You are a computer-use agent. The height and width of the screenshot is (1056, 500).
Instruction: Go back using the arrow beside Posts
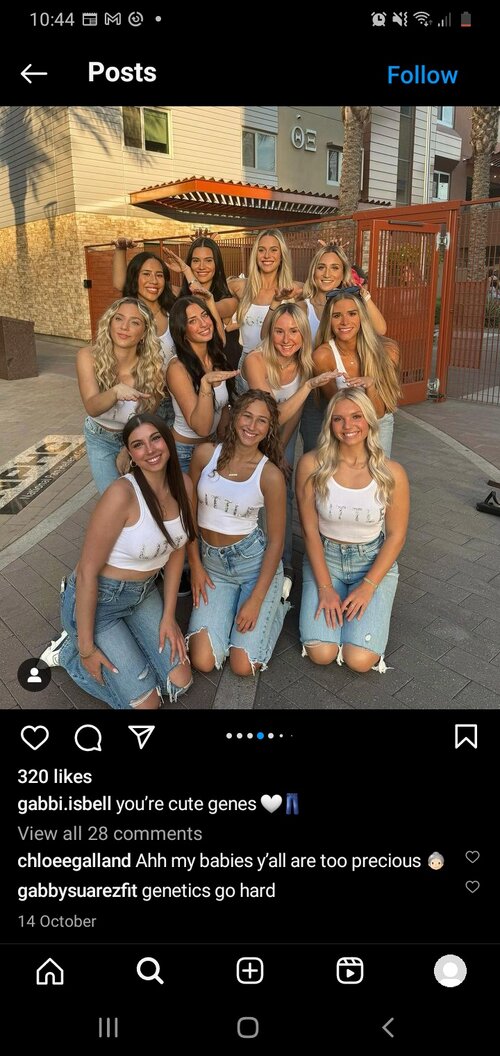34,74
